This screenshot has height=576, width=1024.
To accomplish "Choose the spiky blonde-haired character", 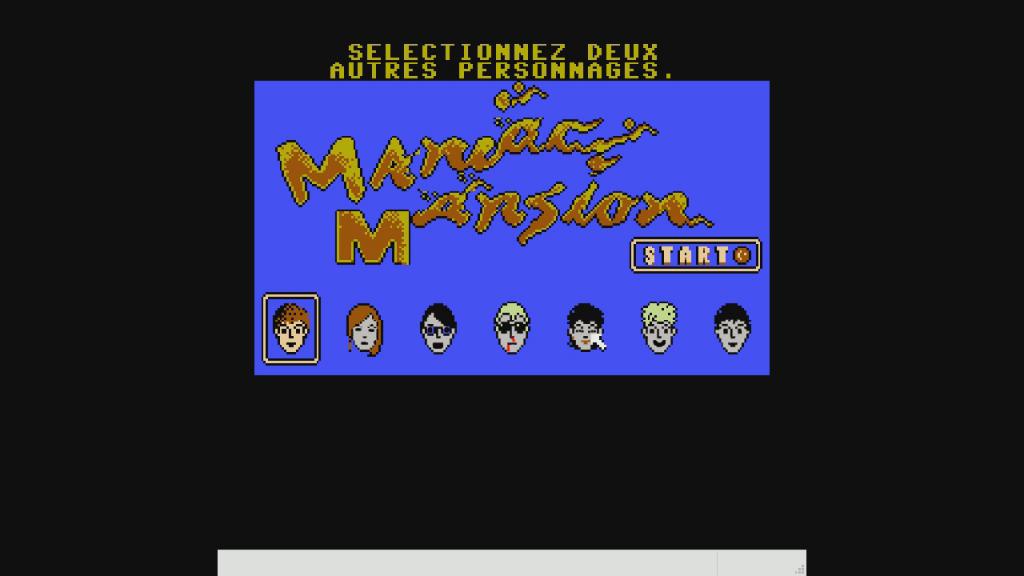I will tap(659, 328).
